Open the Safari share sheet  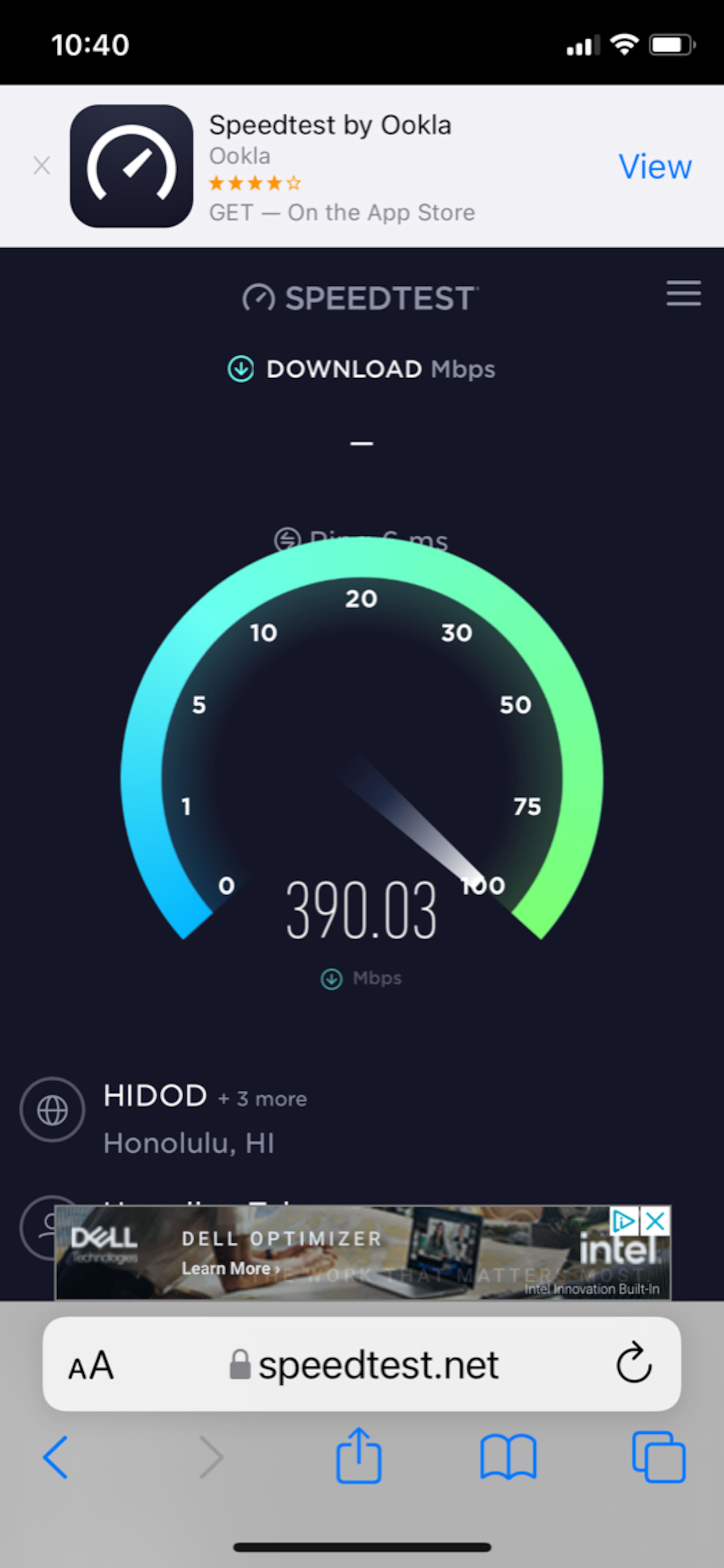(359, 1455)
